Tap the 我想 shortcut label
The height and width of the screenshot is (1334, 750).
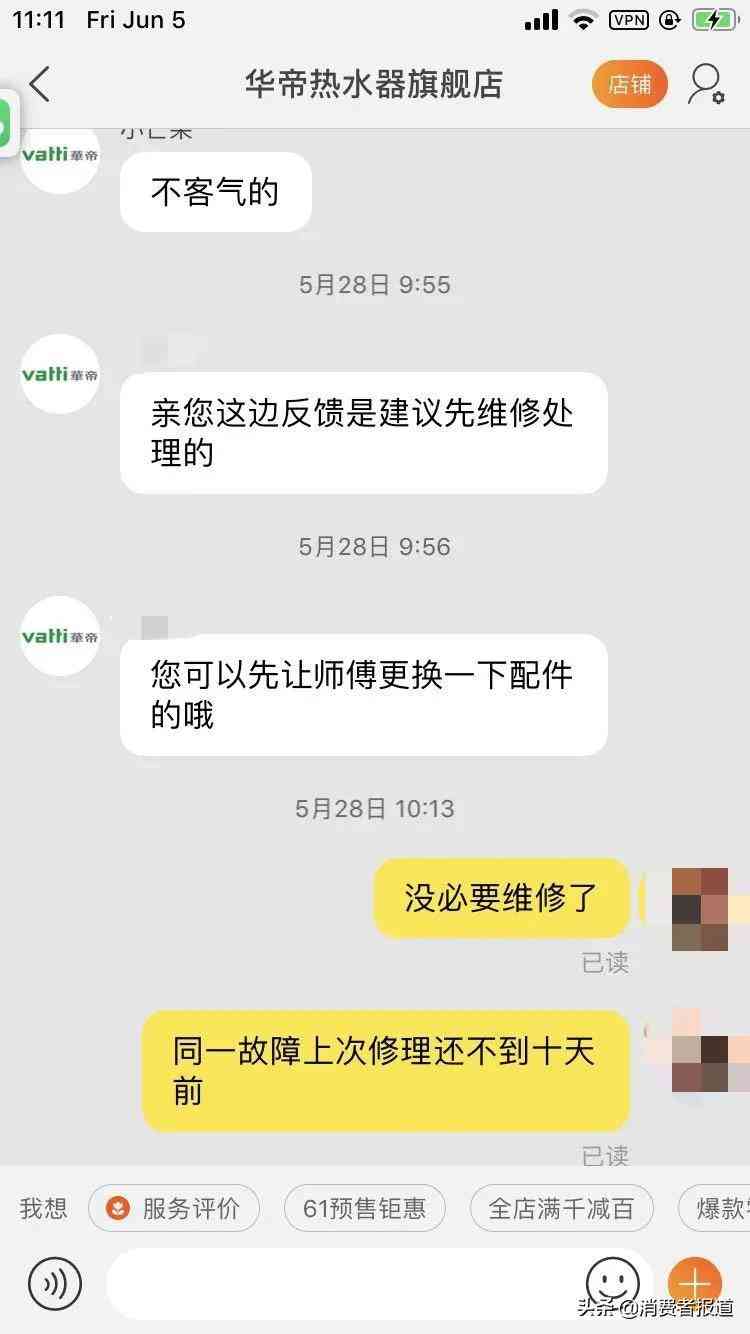coord(42,1208)
